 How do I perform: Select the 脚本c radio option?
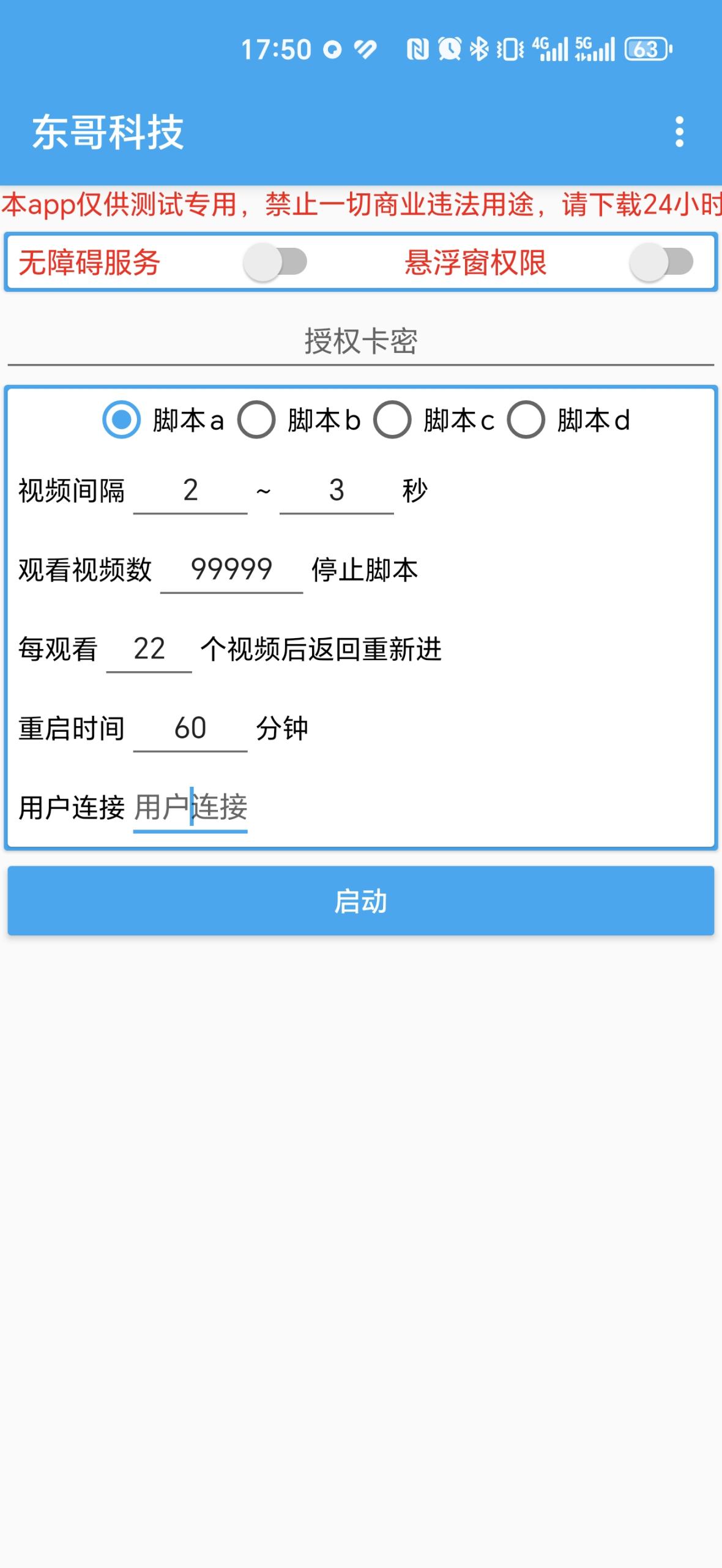393,420
